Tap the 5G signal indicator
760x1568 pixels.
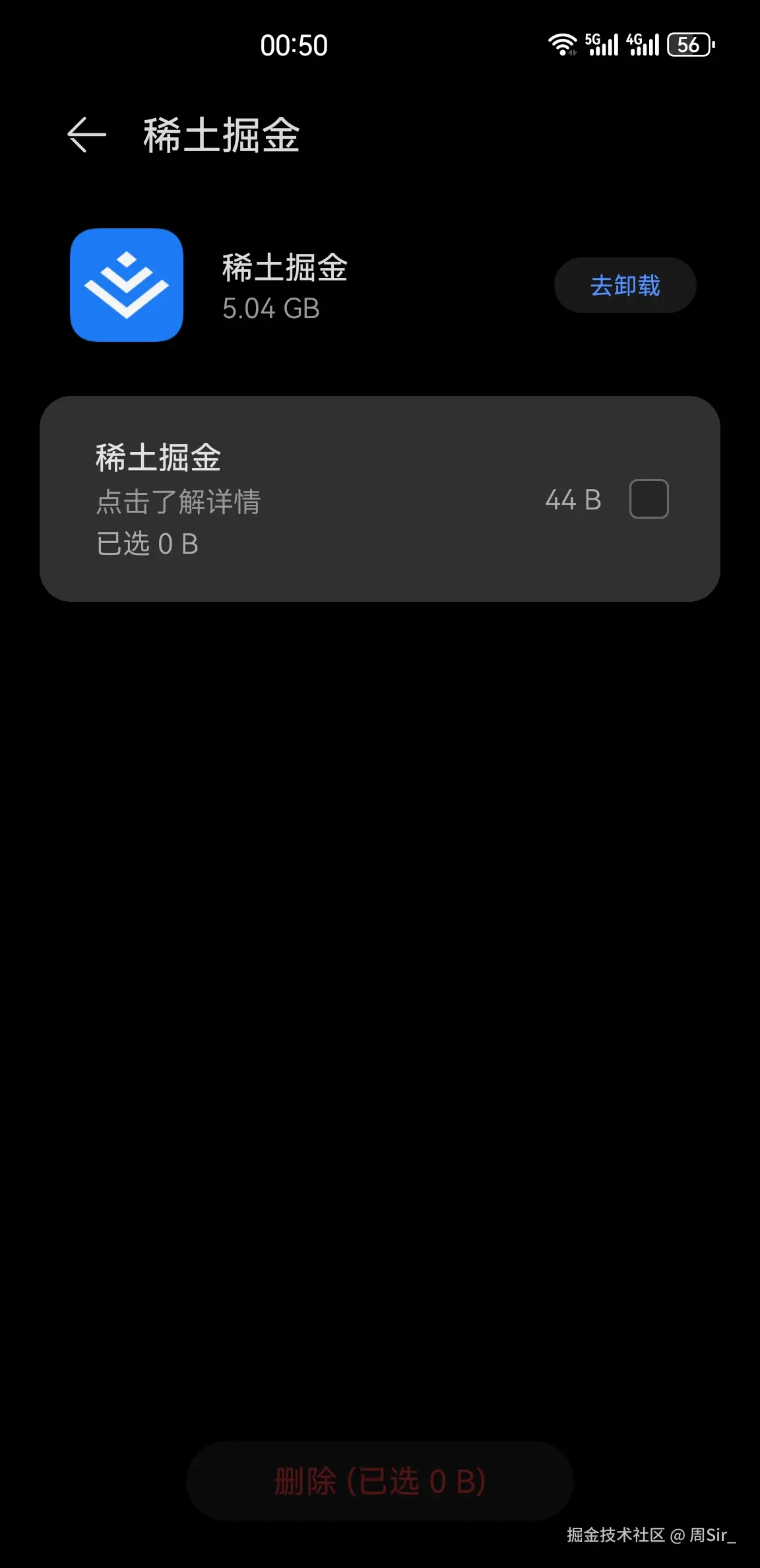click(x=602, y=44)
